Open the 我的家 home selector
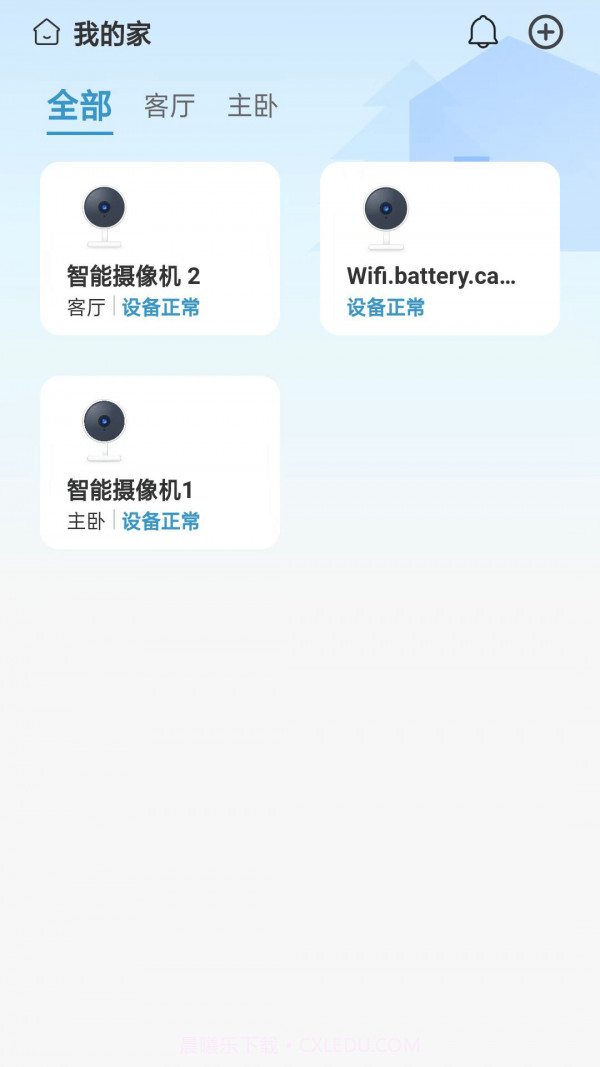Image resolution: width=600 pixels, height=1067 pixels. click(93, 34)
